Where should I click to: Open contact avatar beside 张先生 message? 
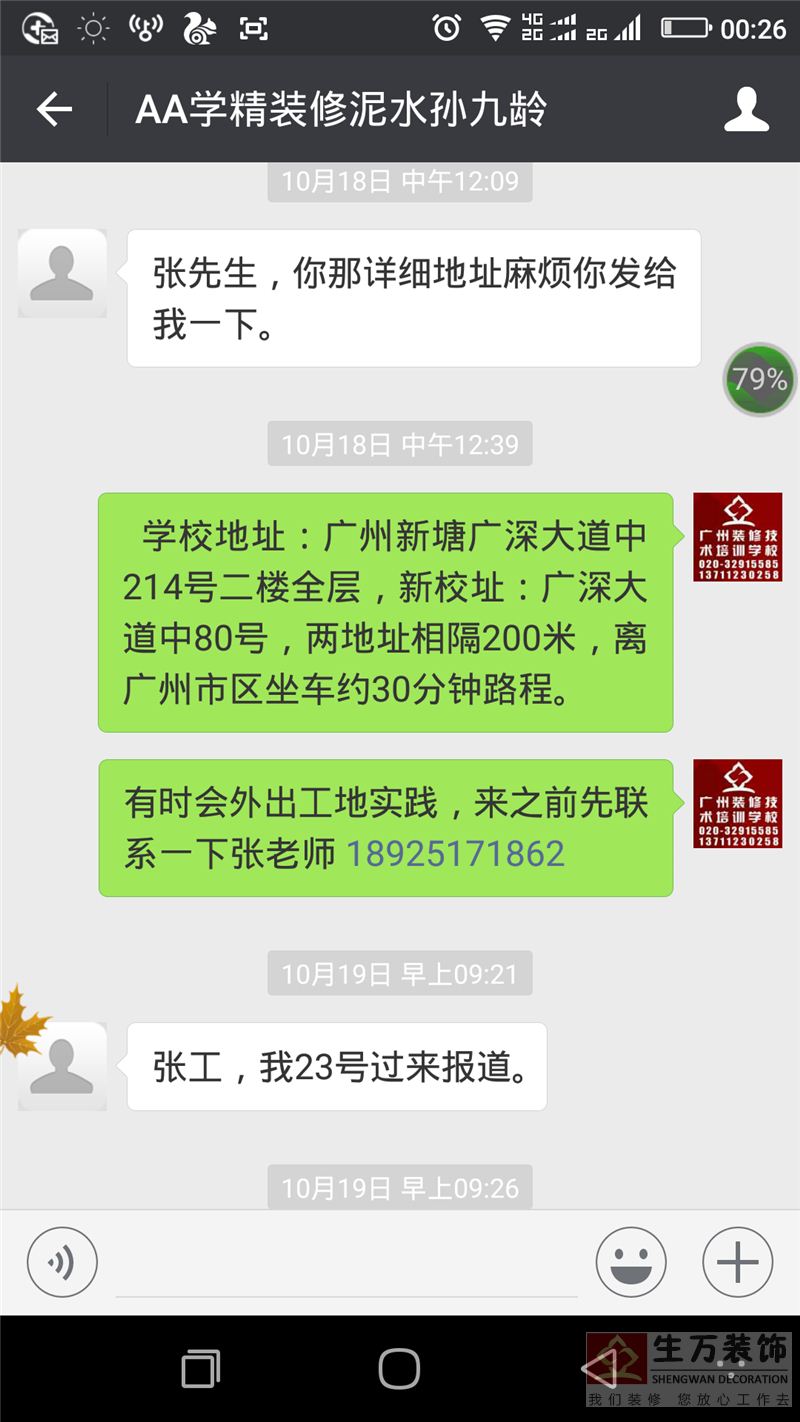62,273
